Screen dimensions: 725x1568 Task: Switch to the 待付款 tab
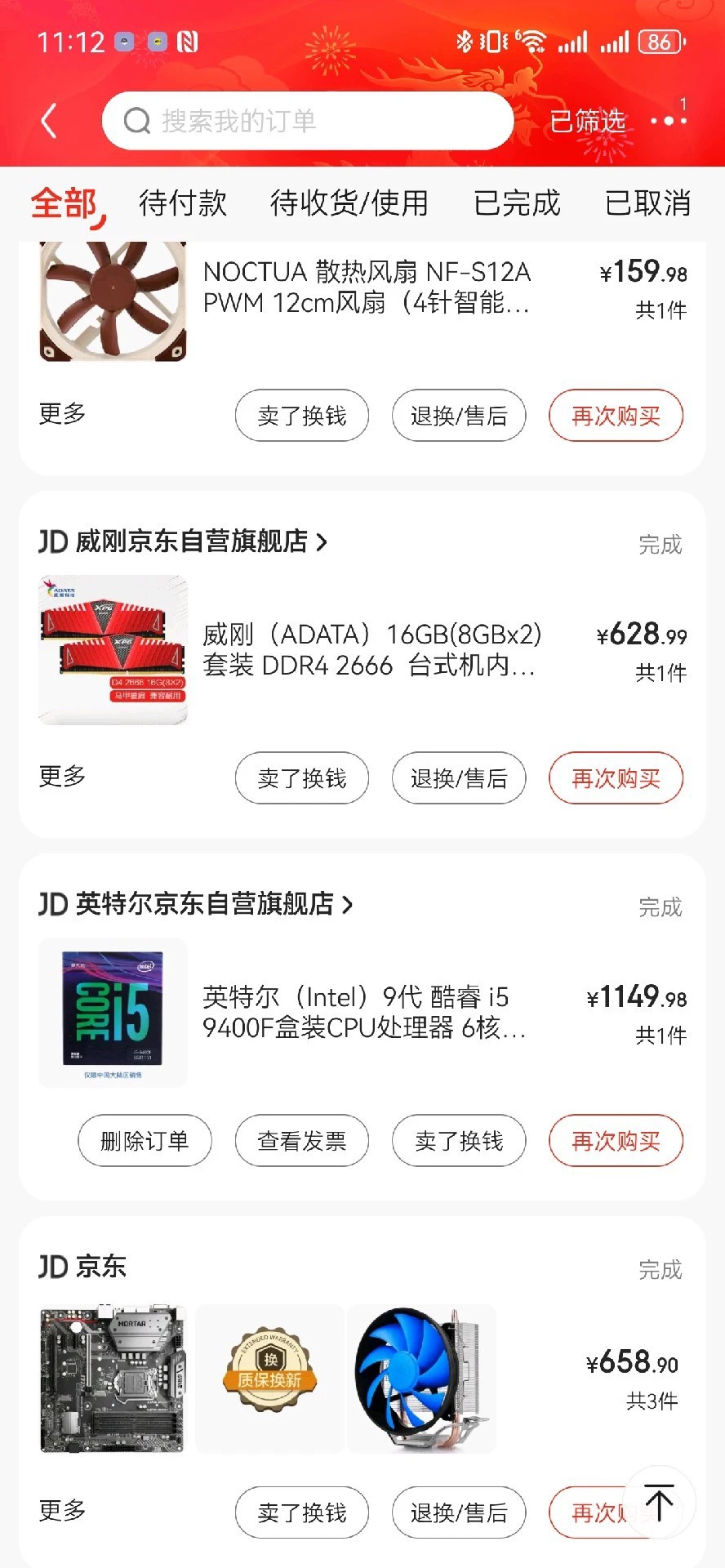[183, 203]
